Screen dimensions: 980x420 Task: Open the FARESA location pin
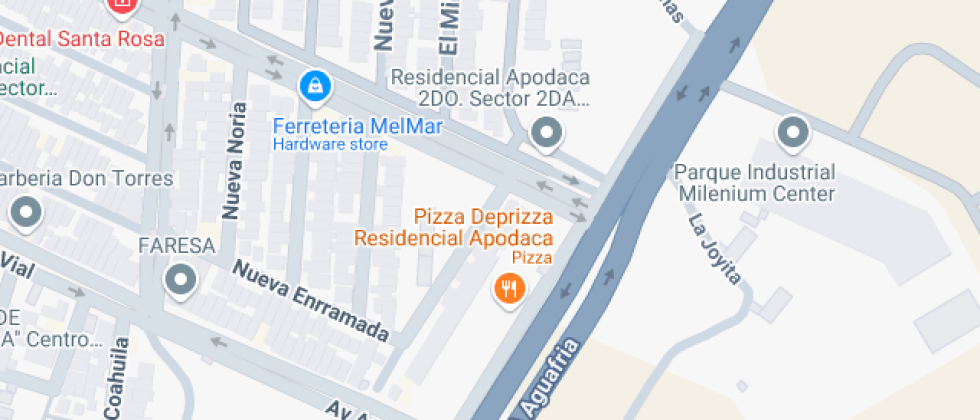click(x=181, y=280)
